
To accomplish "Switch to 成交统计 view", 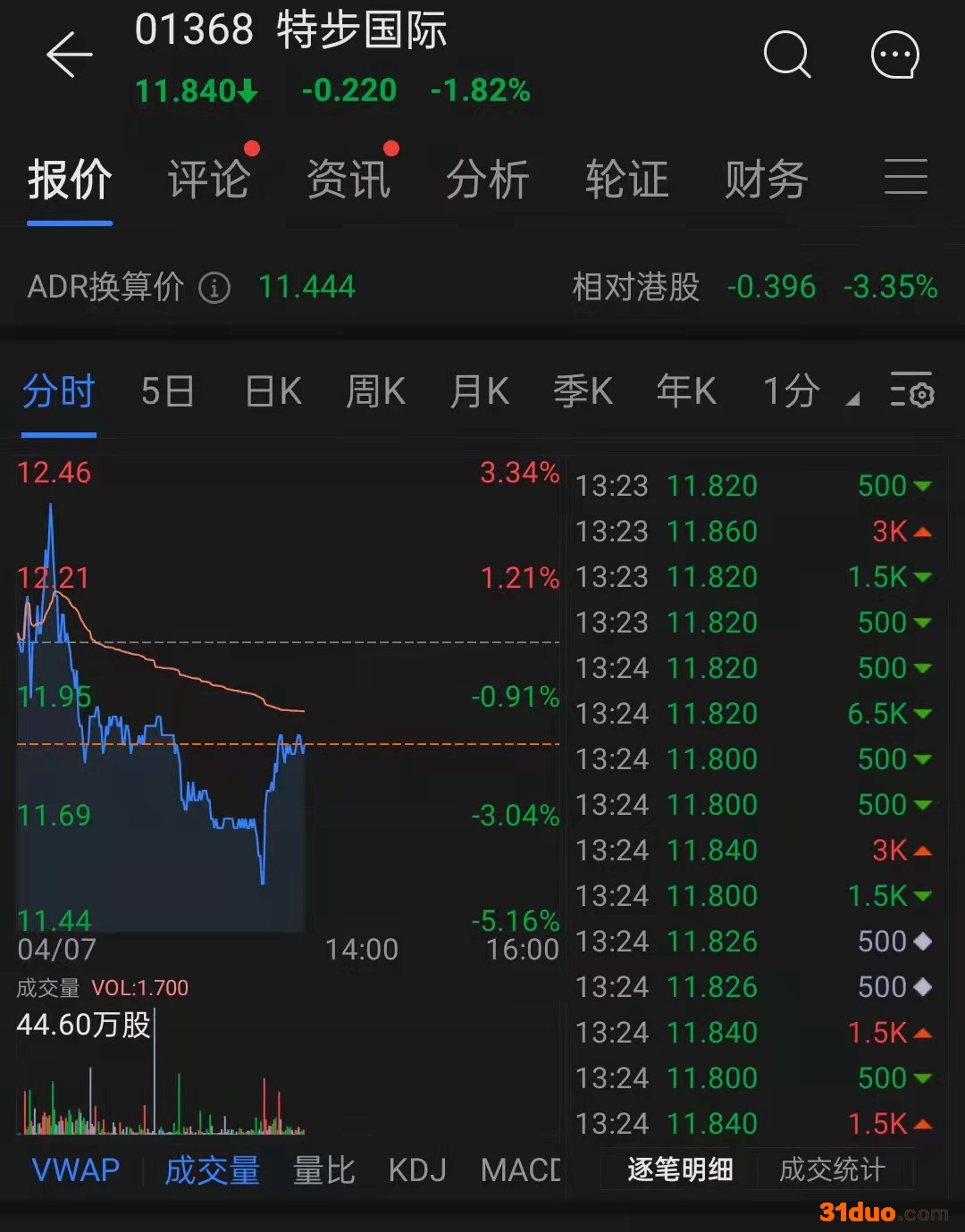I will (832, 1169).
